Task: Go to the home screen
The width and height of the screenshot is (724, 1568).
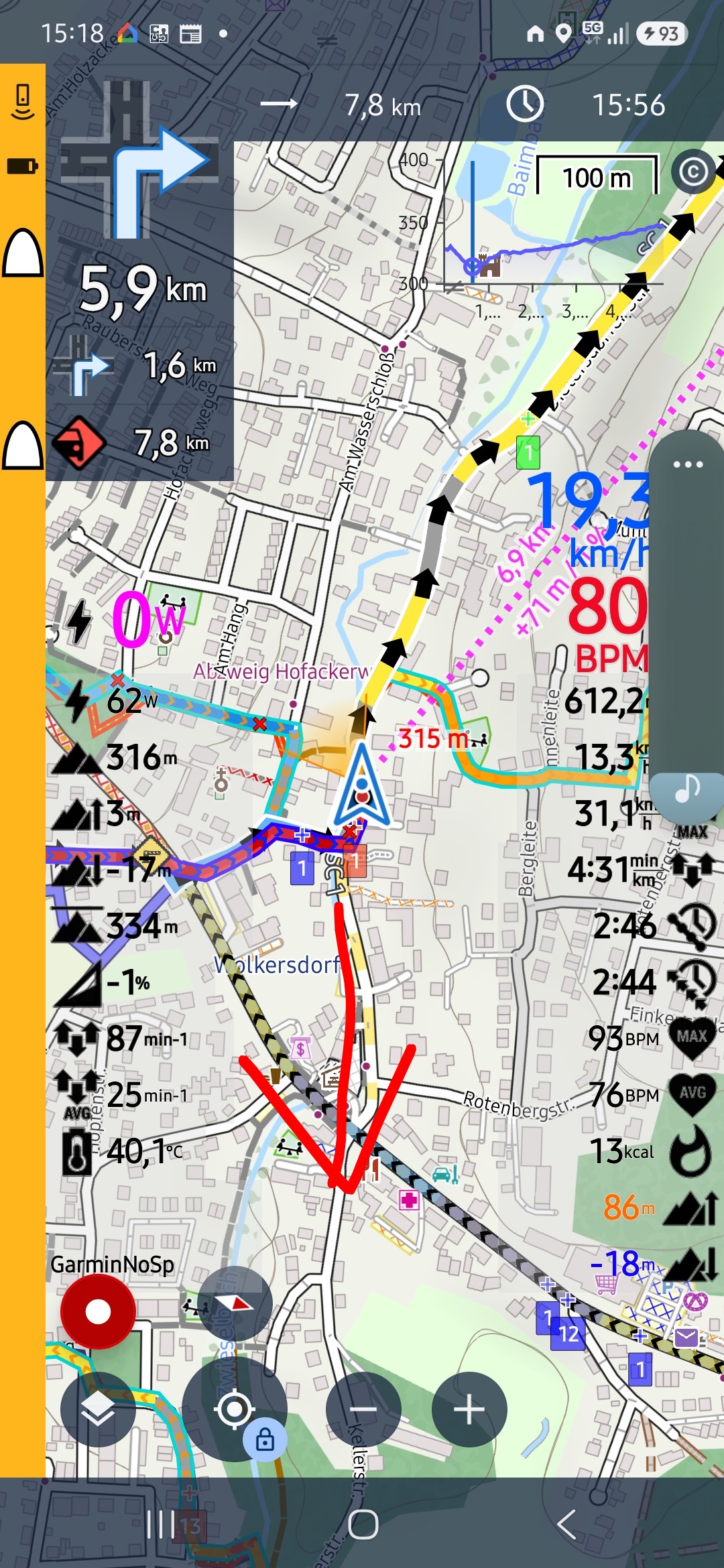Action: pos(363,1524)
